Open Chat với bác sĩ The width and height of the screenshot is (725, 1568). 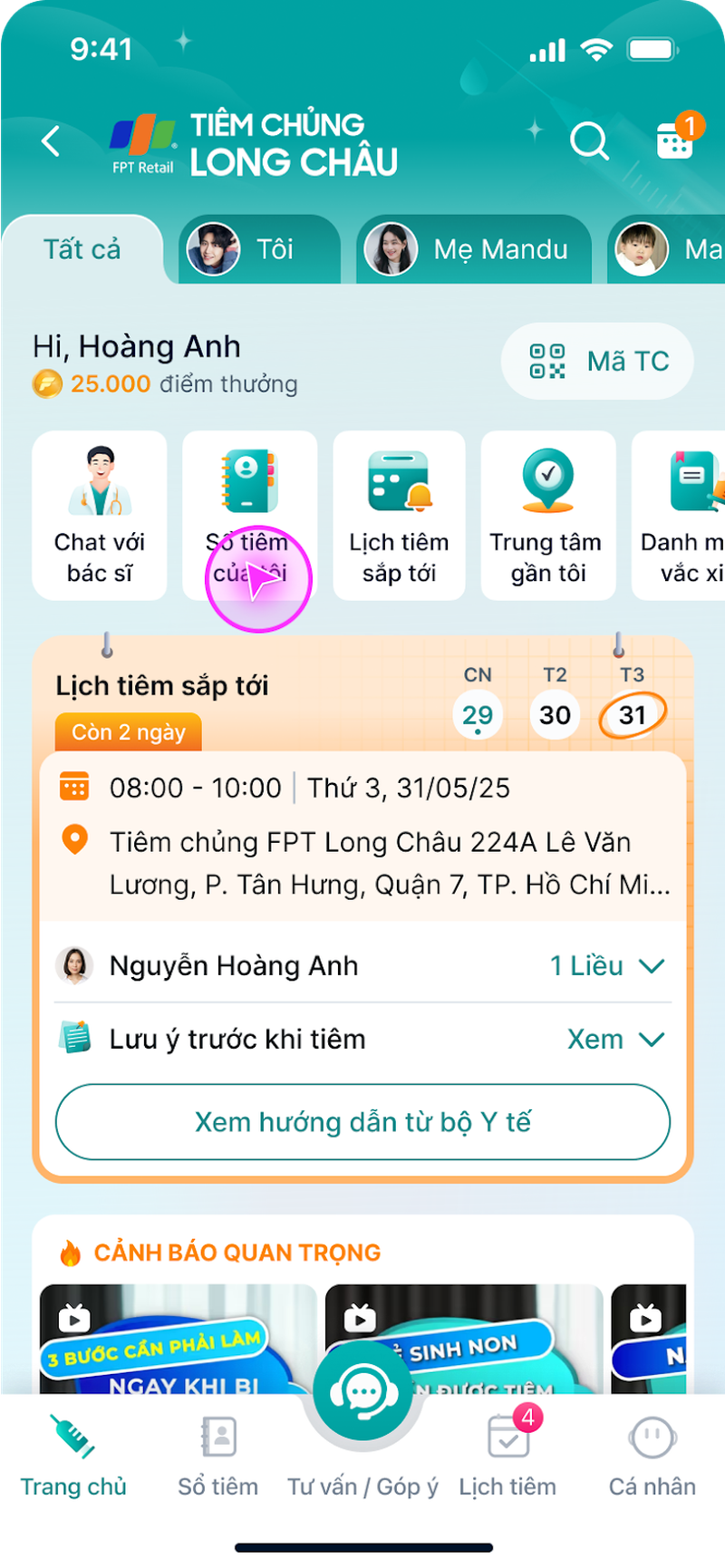[x=100, y=515]
